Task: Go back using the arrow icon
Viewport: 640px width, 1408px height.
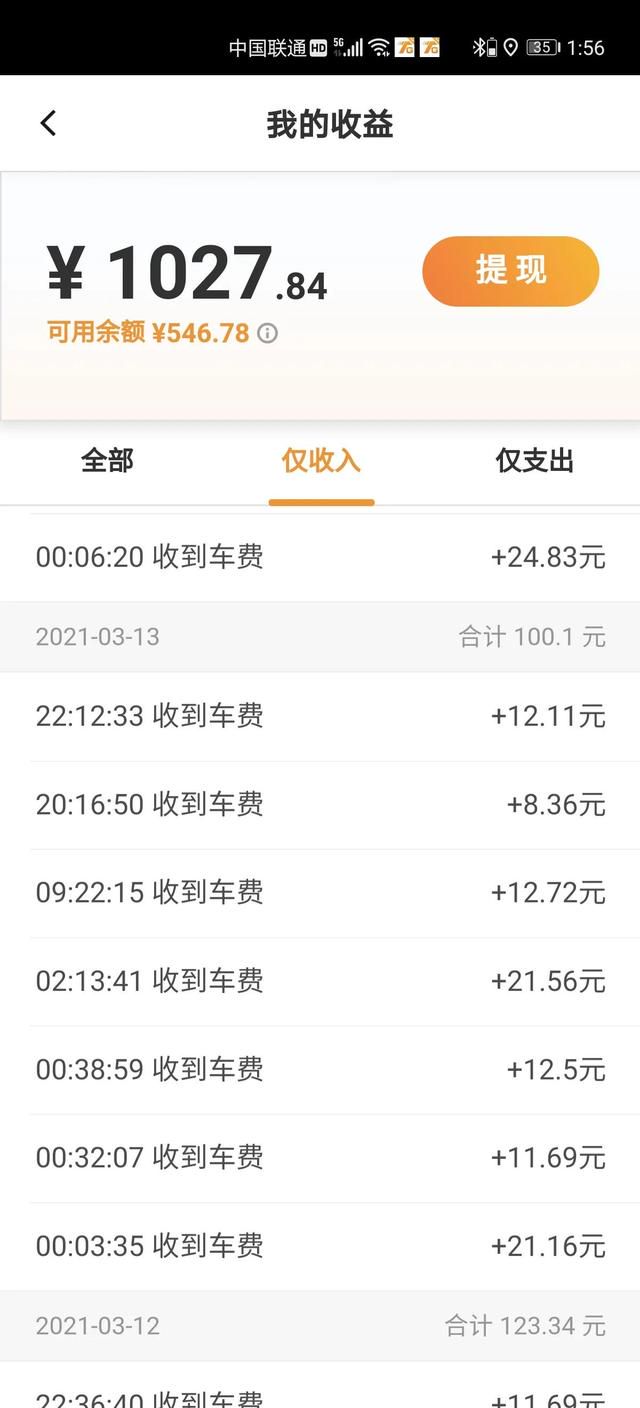Action: pyautogui.click(x=48, y=123)
